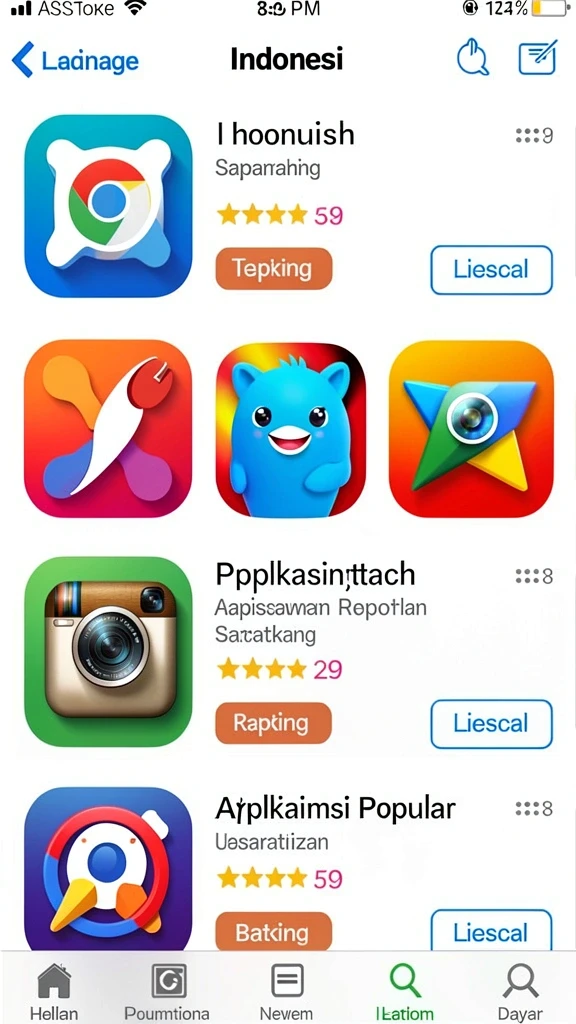
Task: Open the chat bubble icon in header
Action: pos(472,59)
